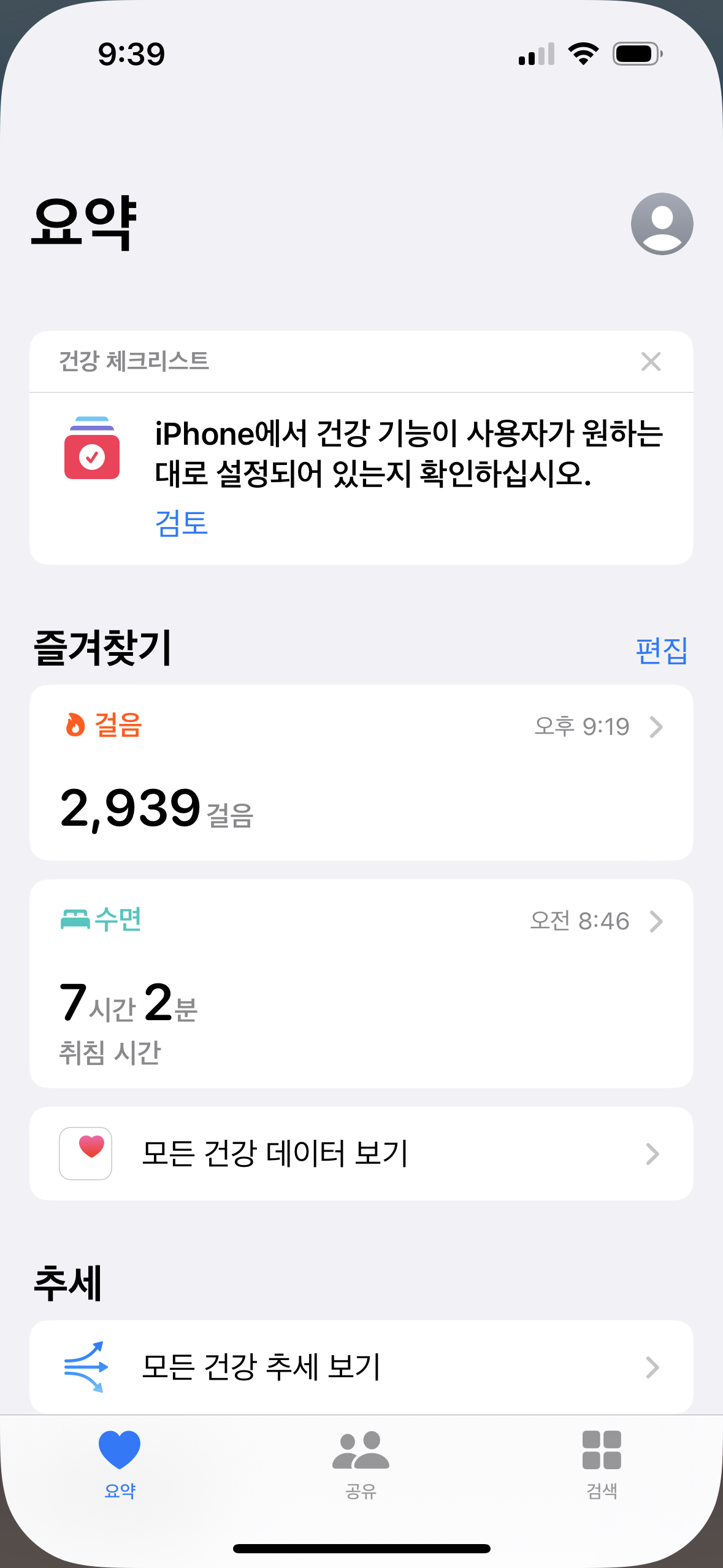The image size is (723, 1568).
Task: Tap the 검토 link
Action: point(182,523)
